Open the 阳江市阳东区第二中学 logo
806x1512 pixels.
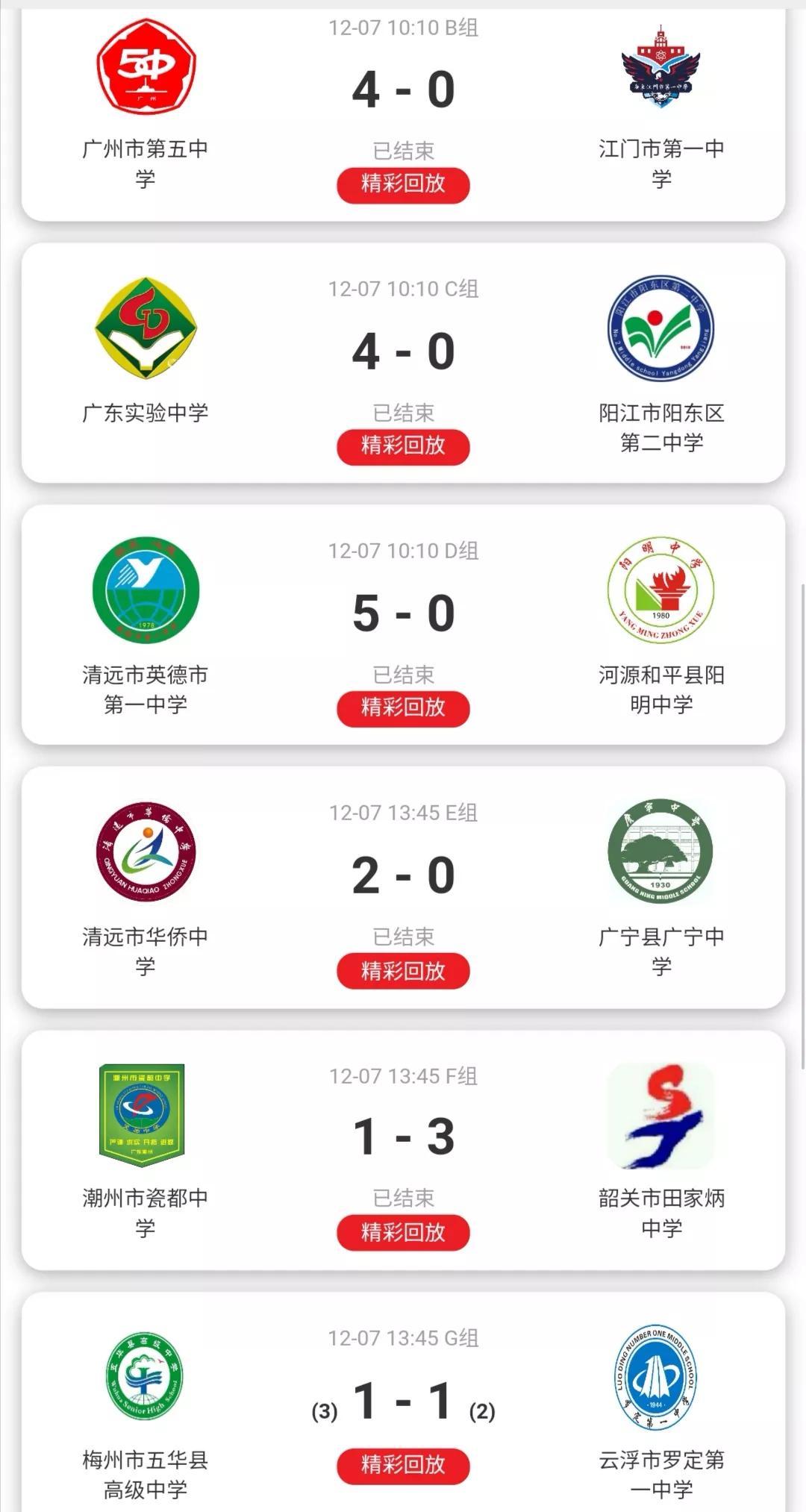point(660,328)
